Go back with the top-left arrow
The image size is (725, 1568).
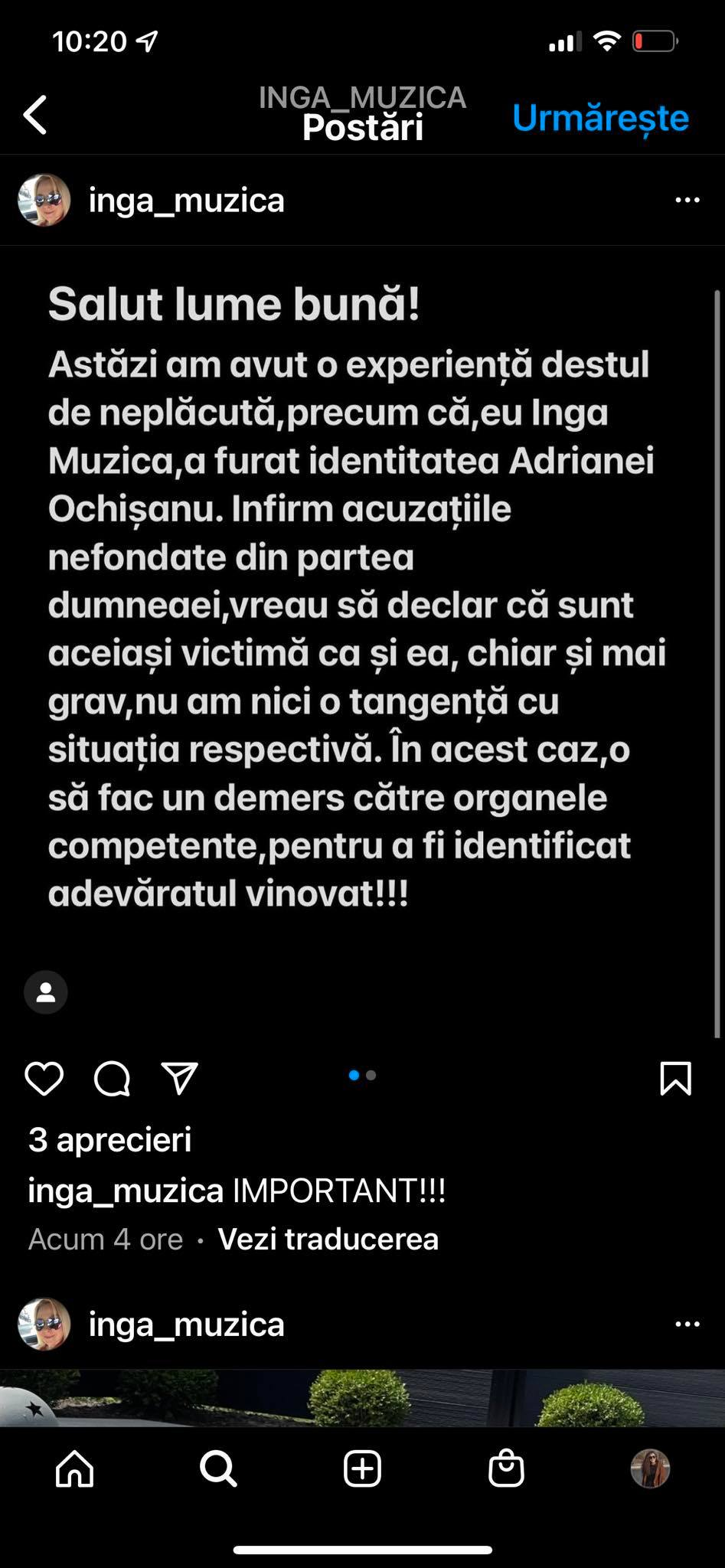(x=35, y=115)
